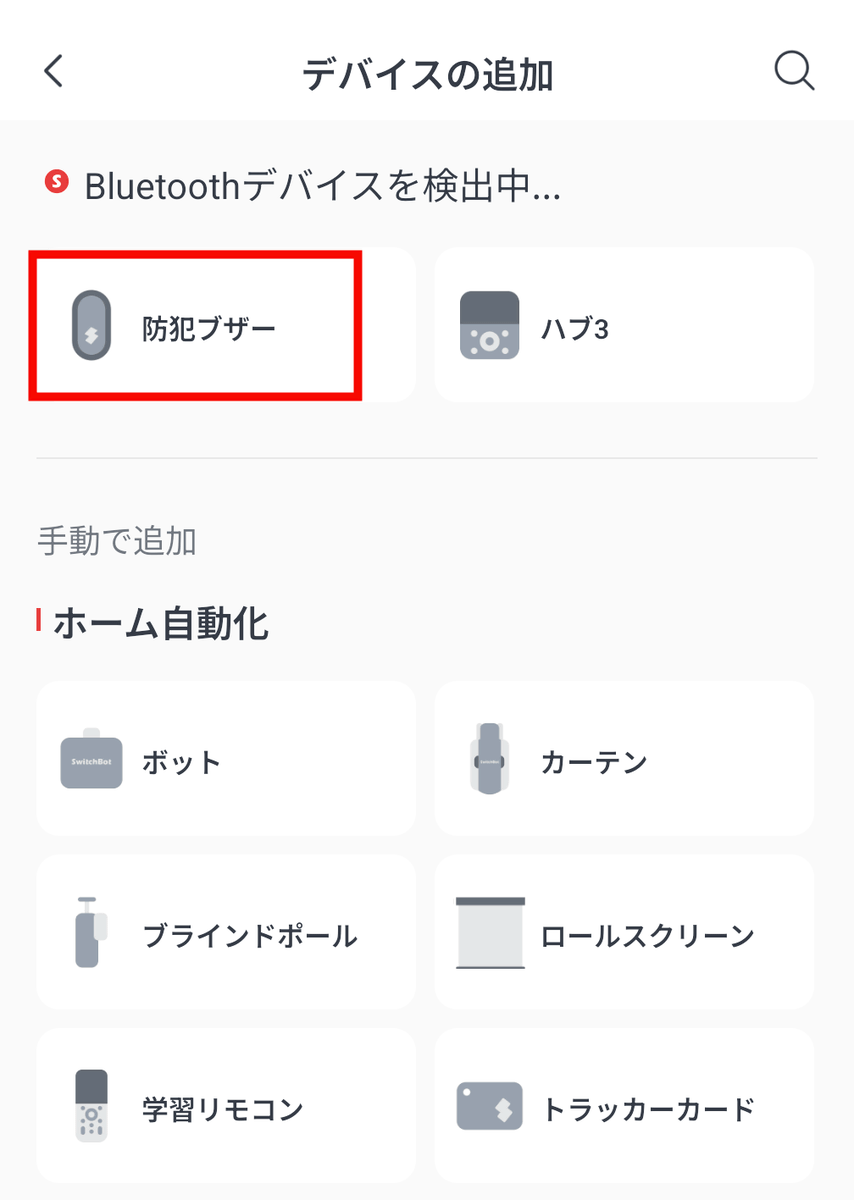Pick the ロールスクリーン device card

pyautogui.click(x=624, y=934)
